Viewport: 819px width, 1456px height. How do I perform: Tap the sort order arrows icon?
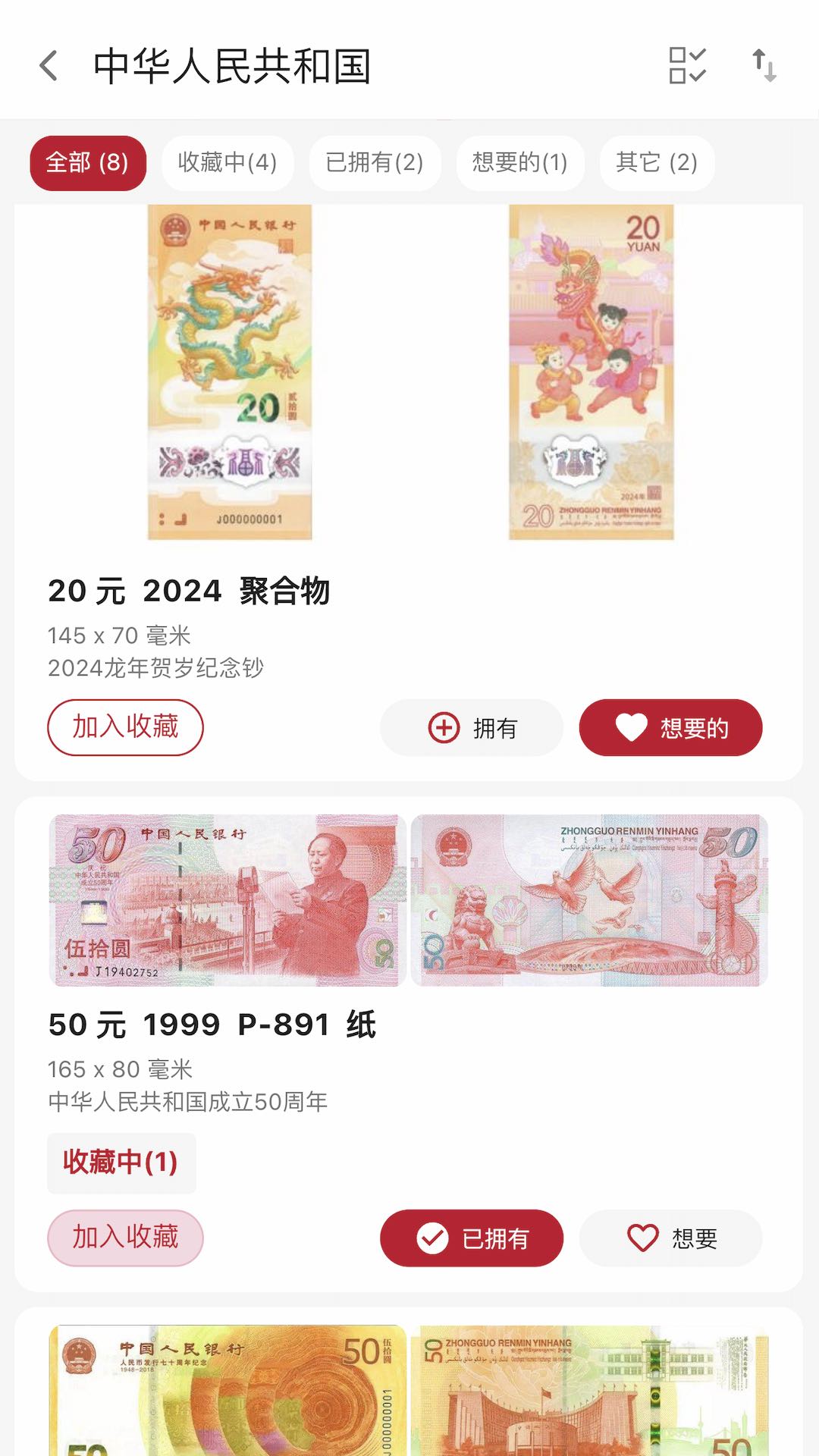[766, 67]
